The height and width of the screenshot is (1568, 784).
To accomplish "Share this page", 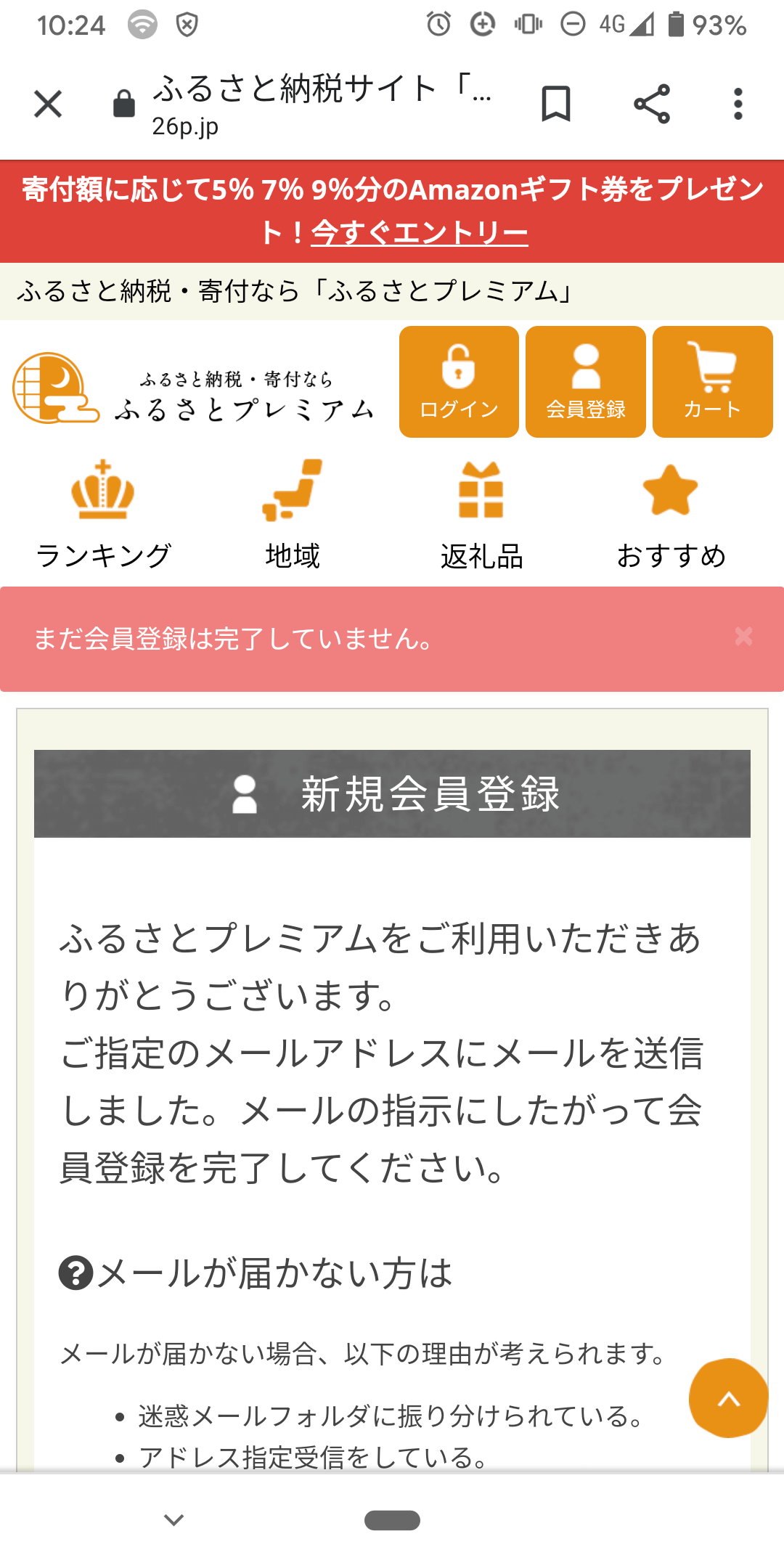I will [x=651, y=104].
